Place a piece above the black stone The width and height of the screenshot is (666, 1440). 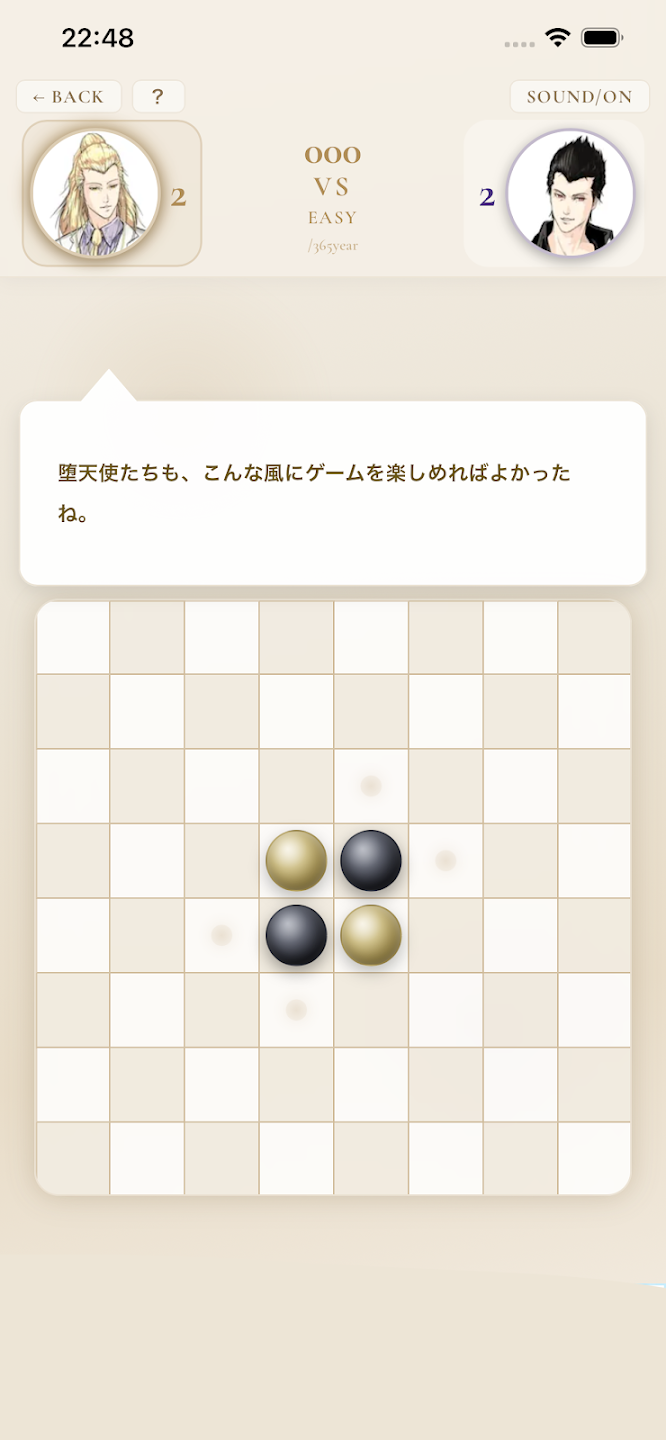(371, 786)
